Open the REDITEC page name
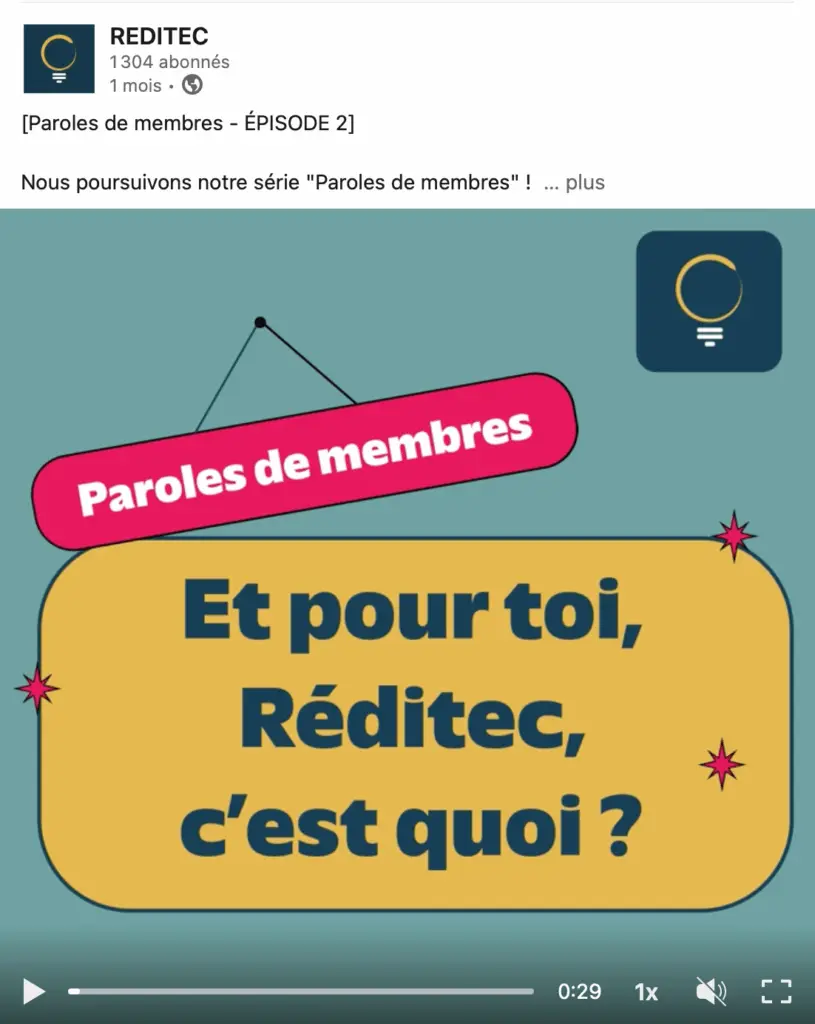This screenshot has width=815, height=1024. (158, 38)
